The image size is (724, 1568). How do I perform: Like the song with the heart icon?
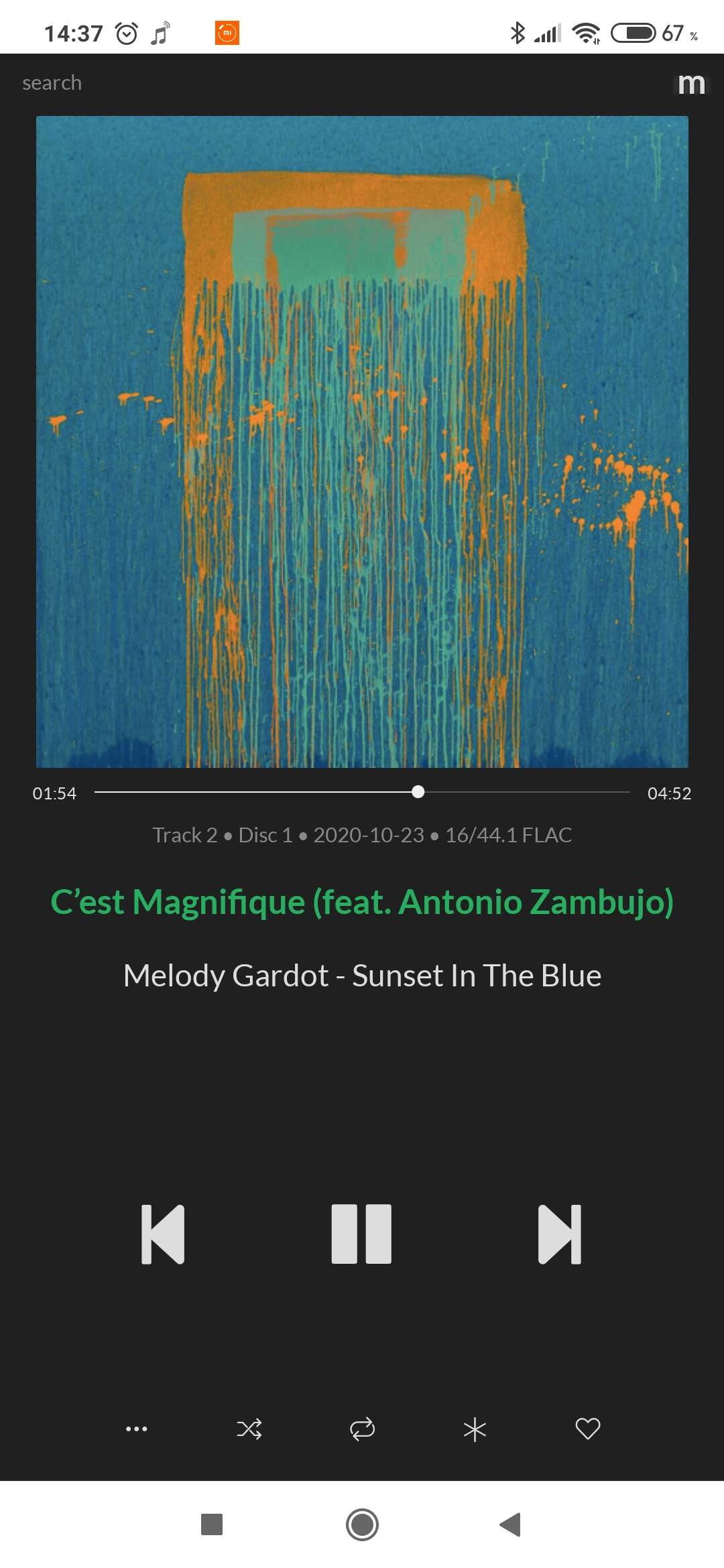(588, 1429)
